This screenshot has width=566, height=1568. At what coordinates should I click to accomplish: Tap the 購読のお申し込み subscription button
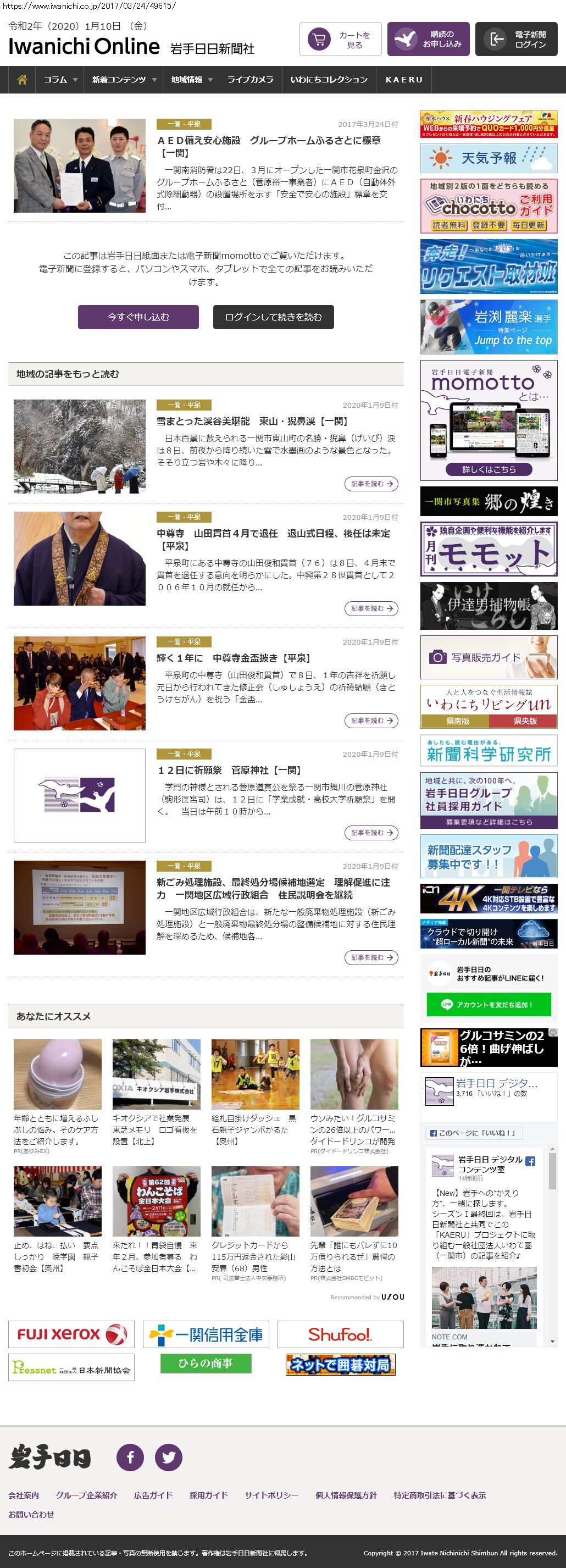click(x=428, y=40)
